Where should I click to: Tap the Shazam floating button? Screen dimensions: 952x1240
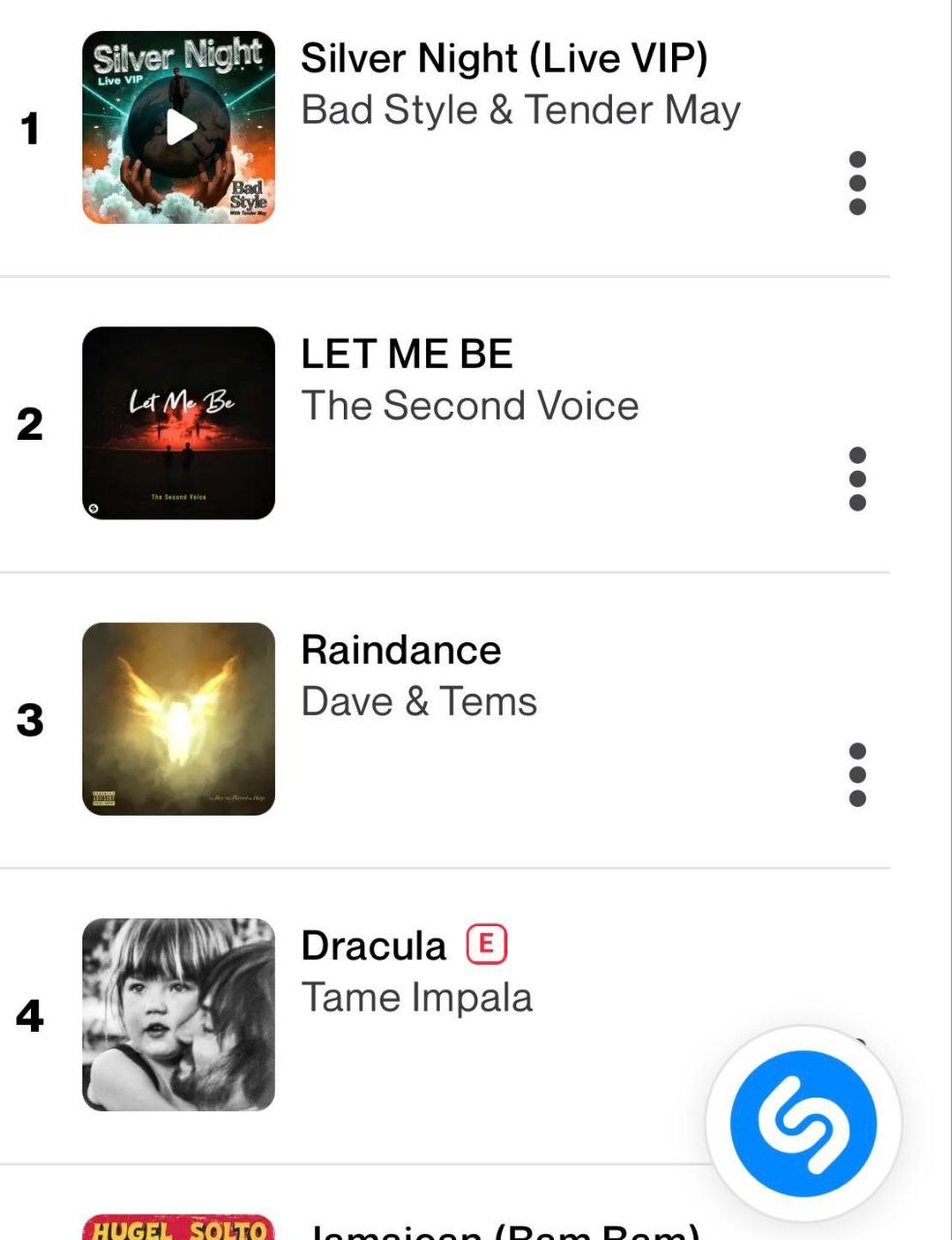click(804, 1124)
